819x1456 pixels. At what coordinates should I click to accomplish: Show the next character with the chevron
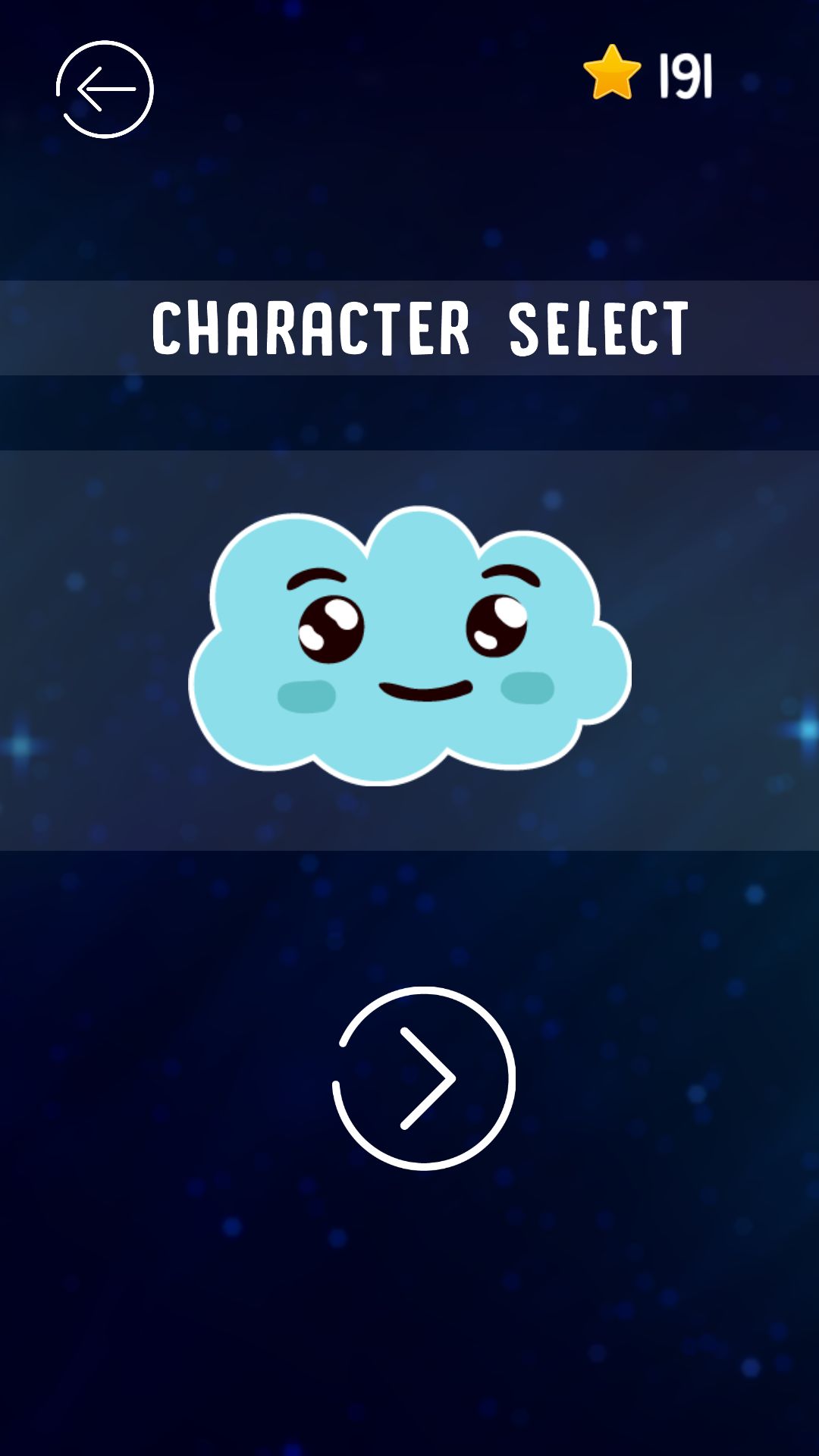click(424, 1078)
